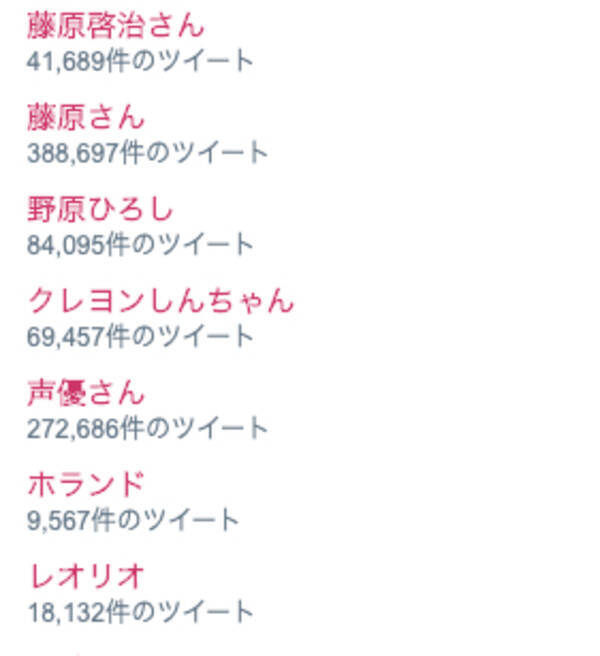Open the trend 藤原さん
The image size is (600, 656).
86,117
